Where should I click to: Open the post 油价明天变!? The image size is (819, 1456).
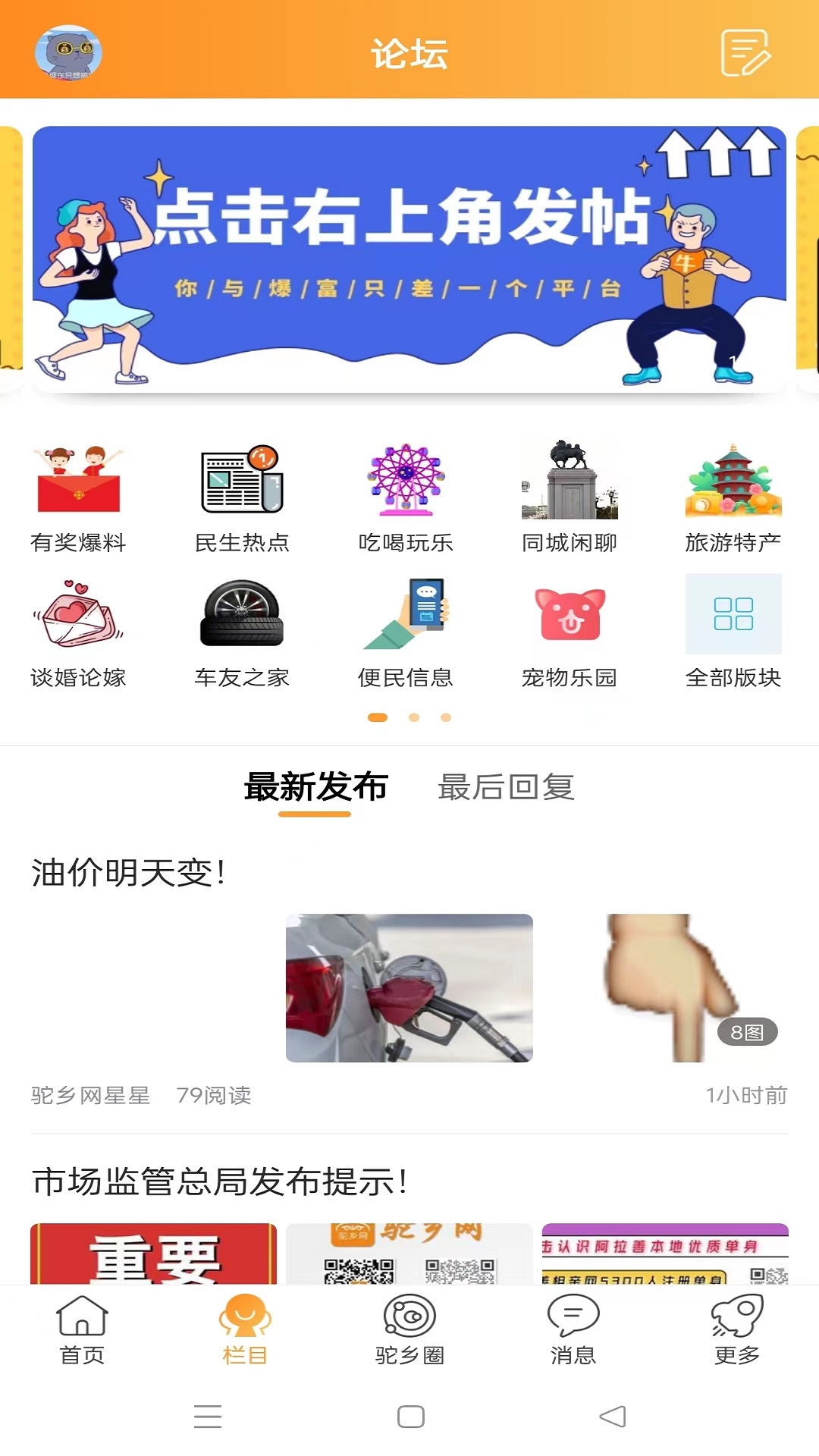129,872
